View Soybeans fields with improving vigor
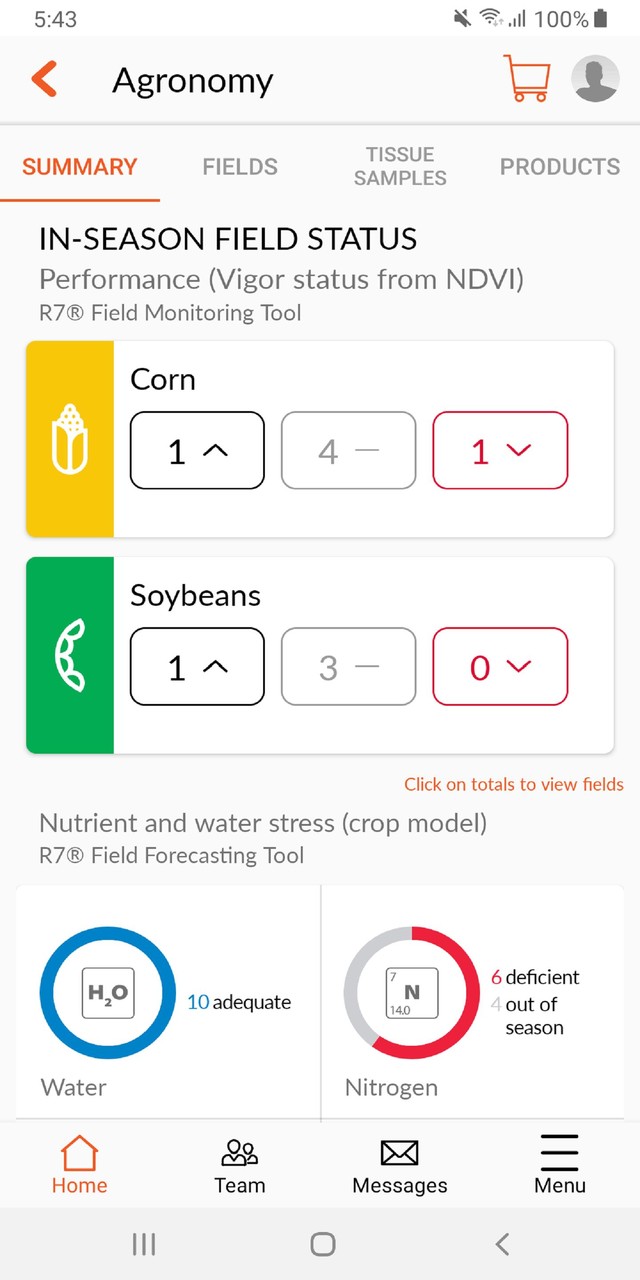This screenshot has height=1280, width=640. coord(197,667)
